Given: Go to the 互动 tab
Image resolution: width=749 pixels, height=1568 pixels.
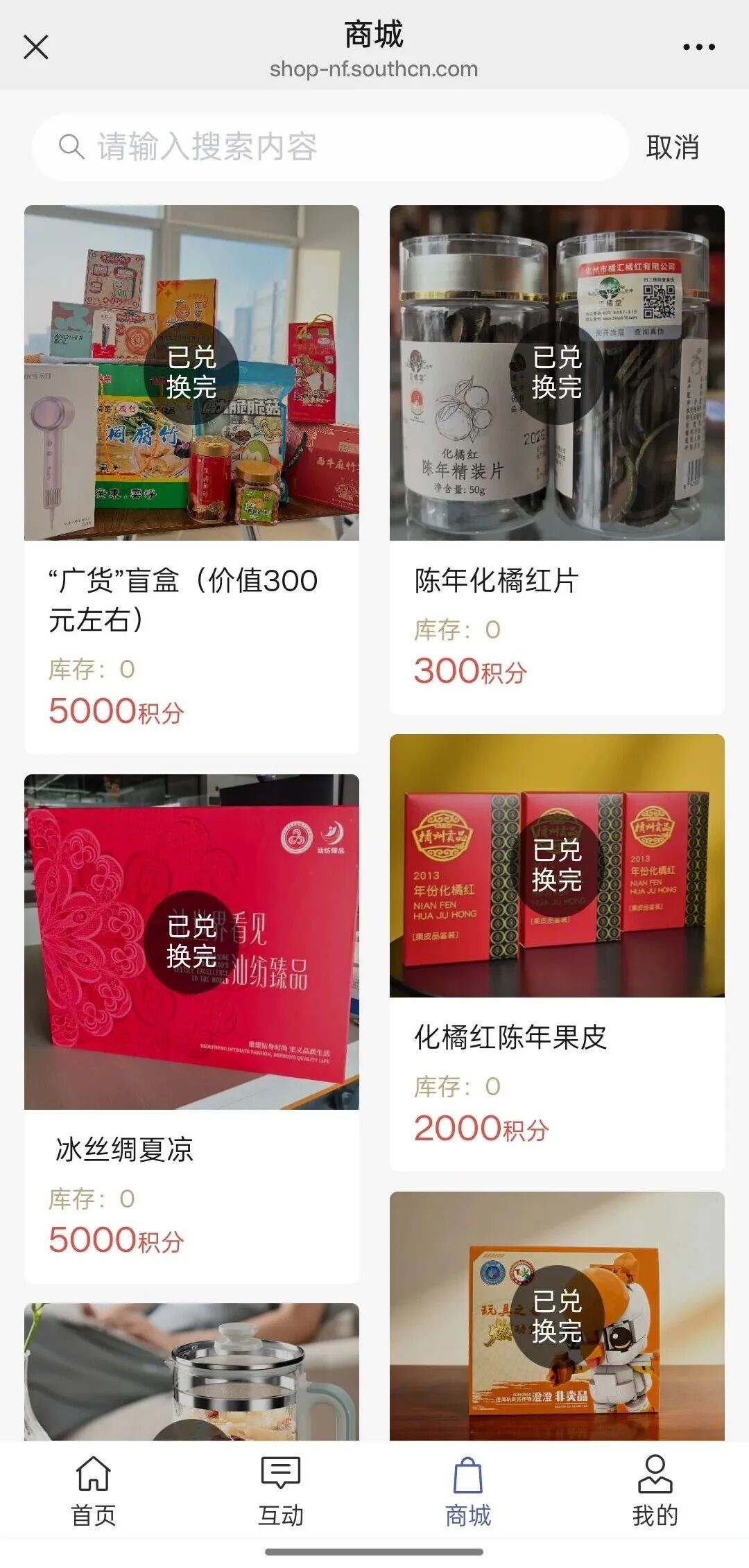Looking at the screenshot, I should [x=281, y=1492].
